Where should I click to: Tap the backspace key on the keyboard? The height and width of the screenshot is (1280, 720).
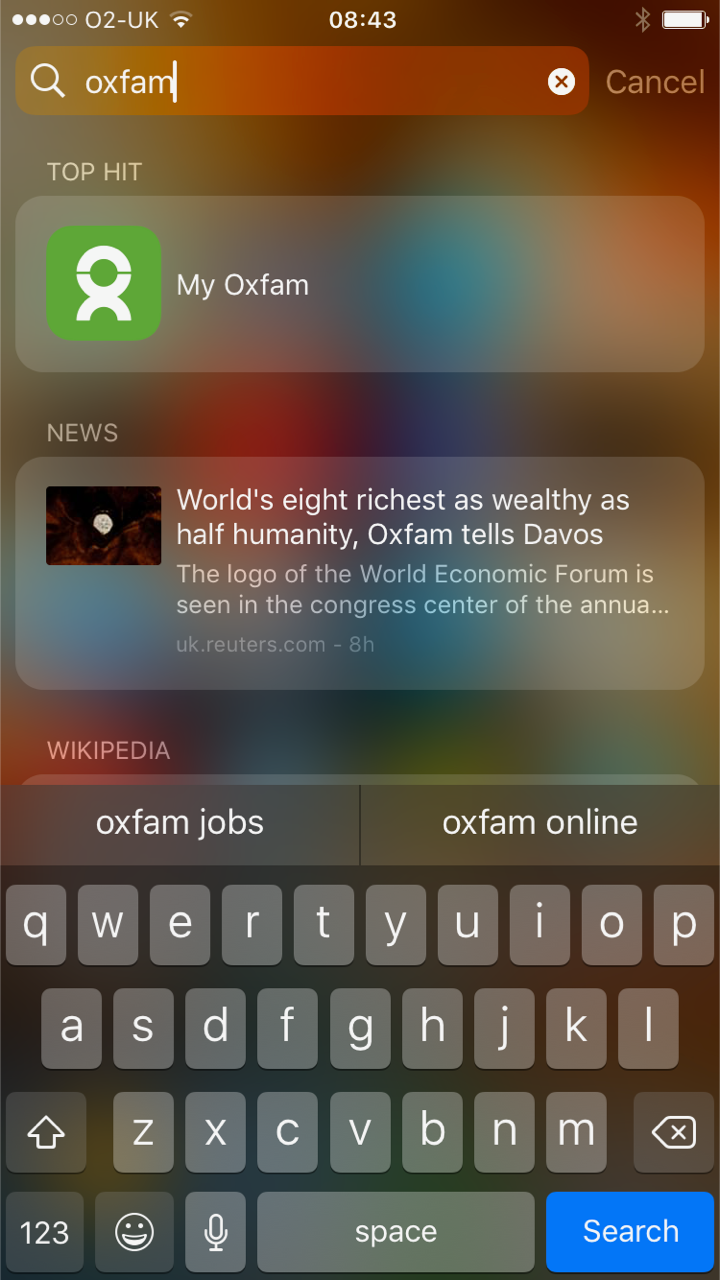tap(673, 1132)
